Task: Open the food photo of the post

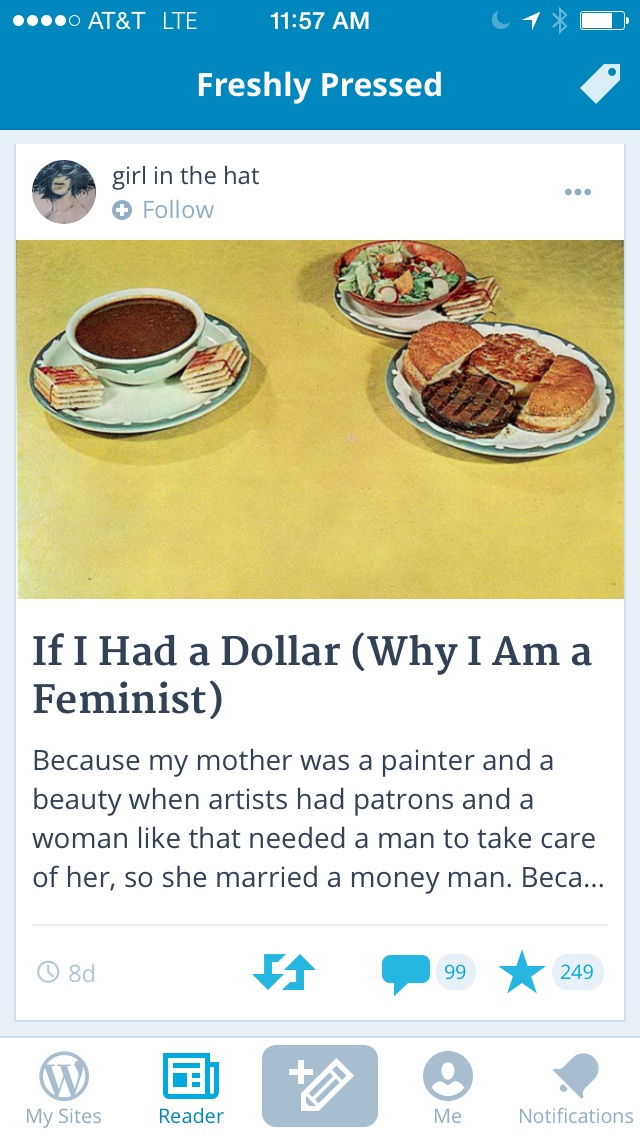Action: (320, 419)
